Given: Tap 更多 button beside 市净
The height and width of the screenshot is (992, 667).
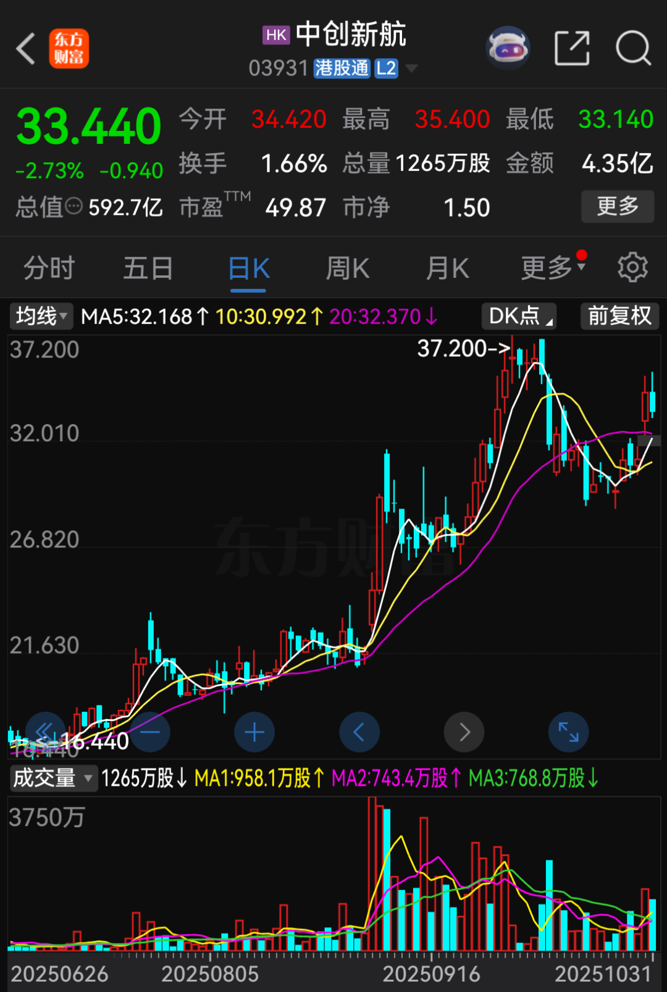Looking at the screenshot, I should click(617, 207).
